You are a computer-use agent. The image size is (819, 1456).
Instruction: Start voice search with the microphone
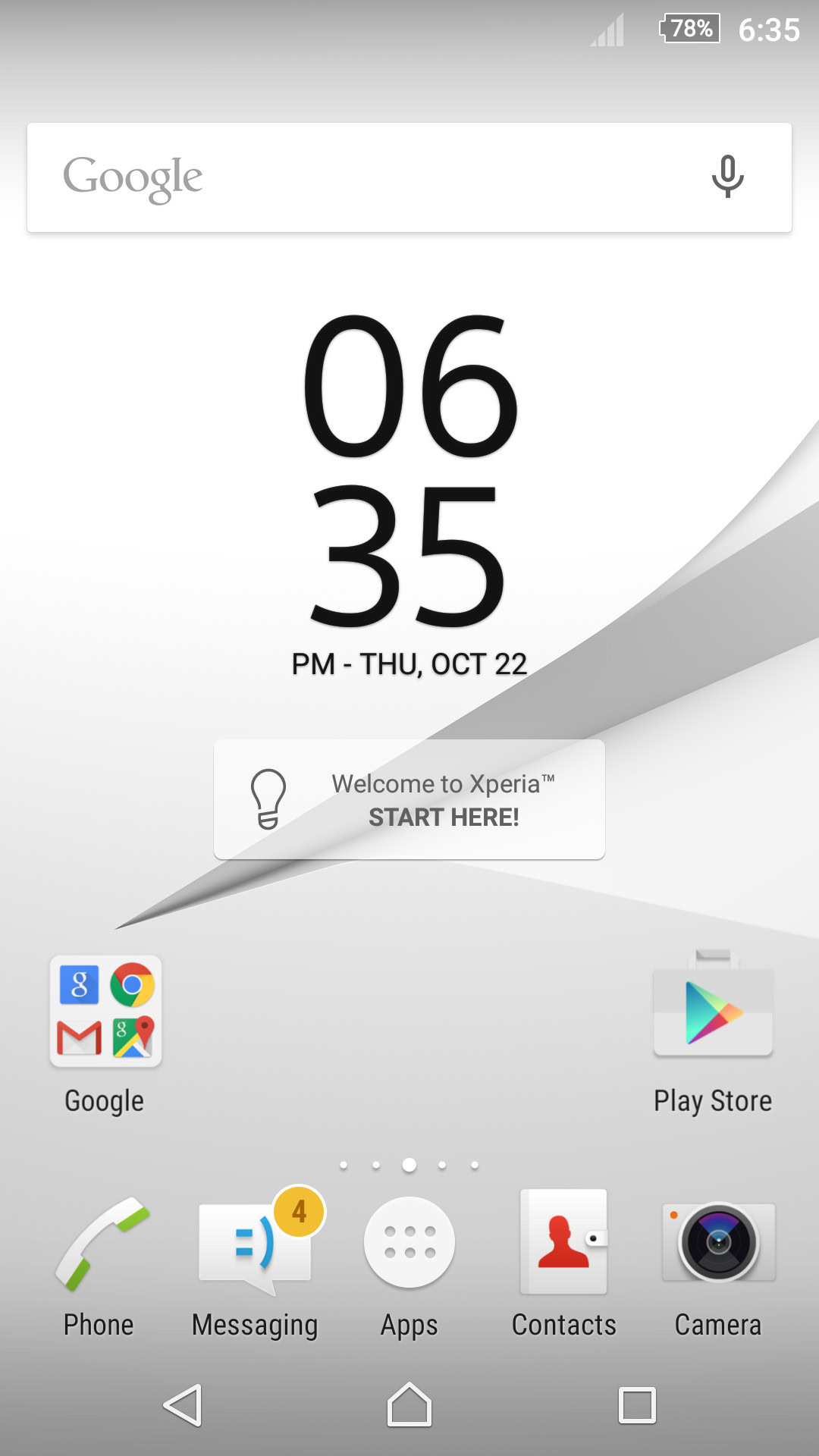tap(727, 177)
